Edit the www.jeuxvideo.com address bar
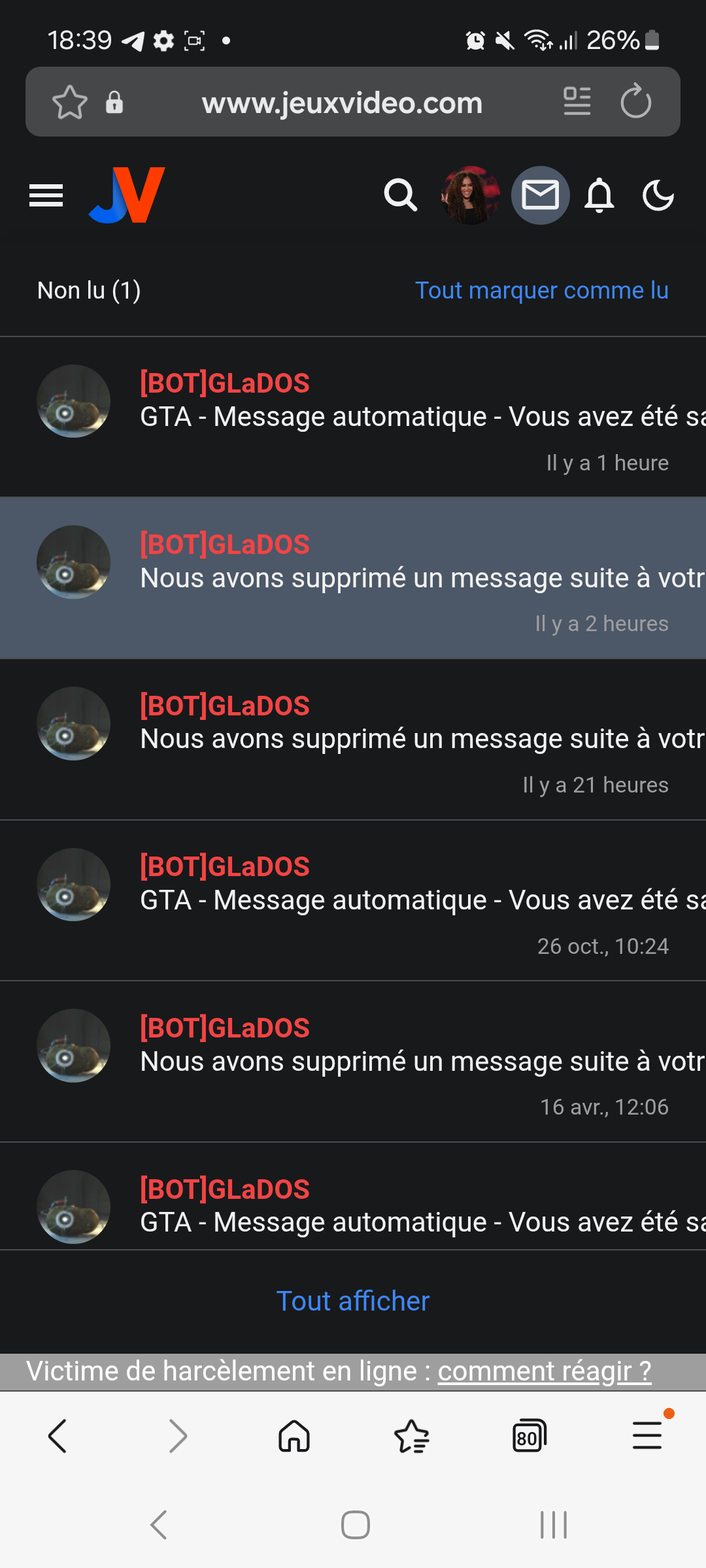Image resolution: width=706 pixels, height=1568 pixels. 342,103
